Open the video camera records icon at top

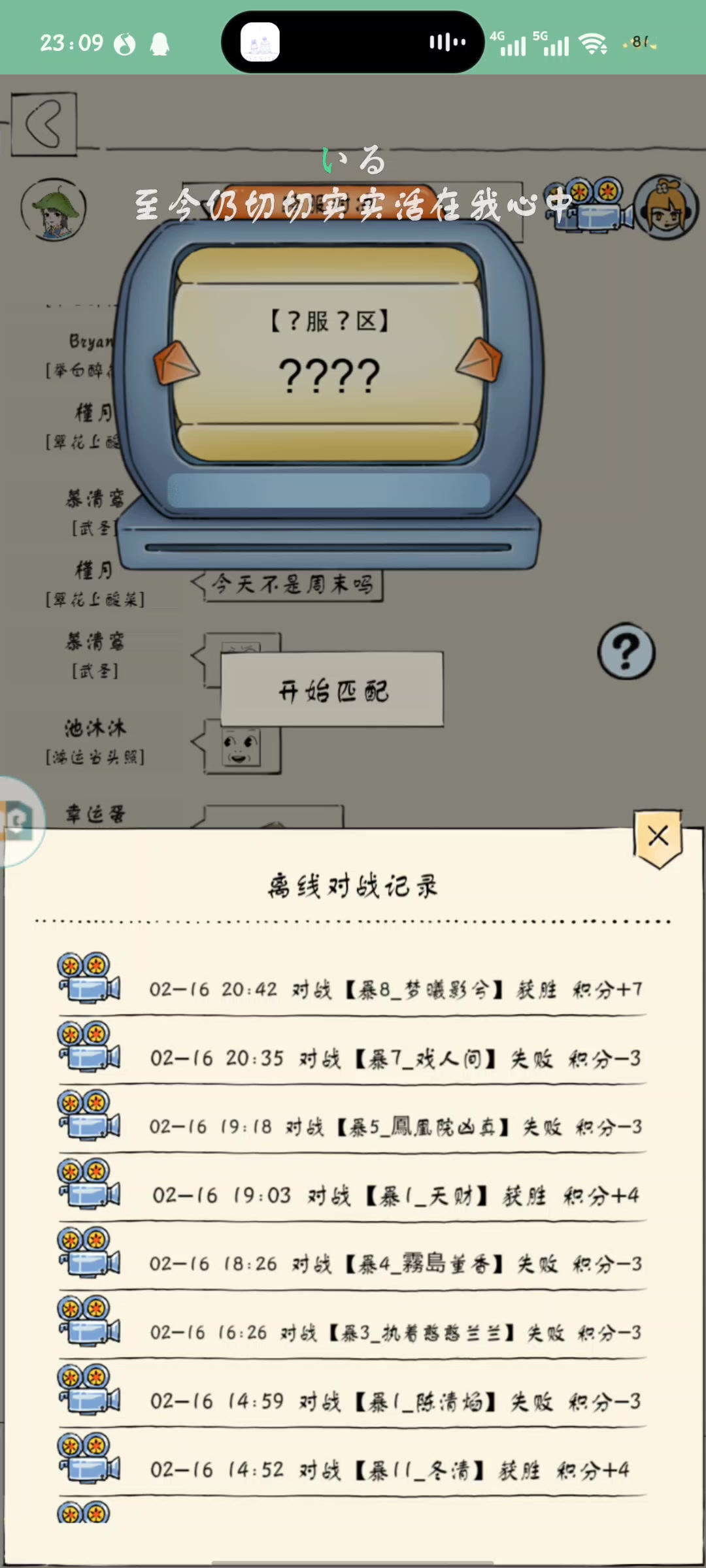[589, 205]
